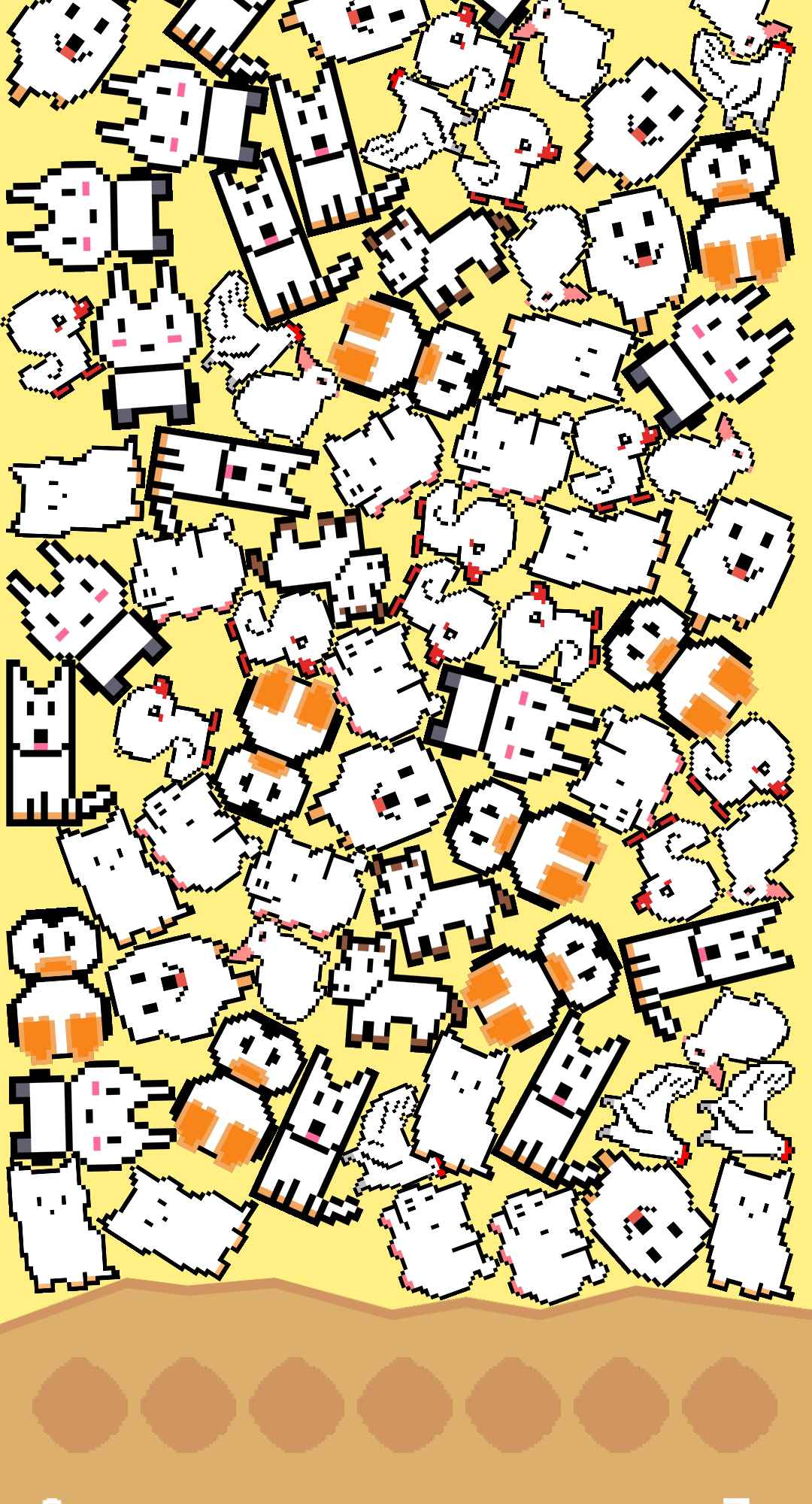Select the upright standing bunny with pink cheeks
Viewport: 812px width, 1504px height.
(147, 346)
